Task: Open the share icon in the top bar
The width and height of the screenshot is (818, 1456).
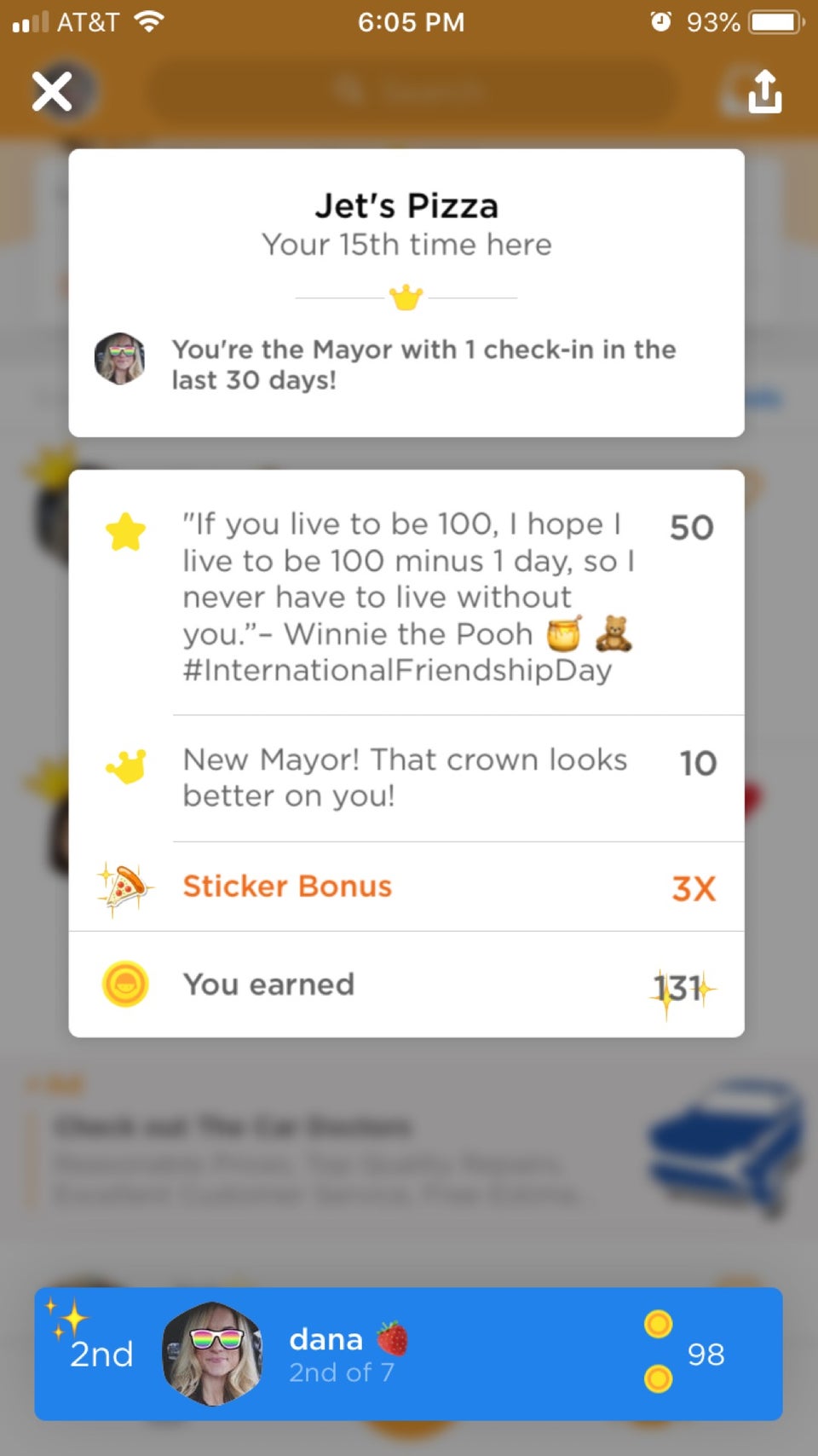Action: pyautogui.click(x=764, y=92)
